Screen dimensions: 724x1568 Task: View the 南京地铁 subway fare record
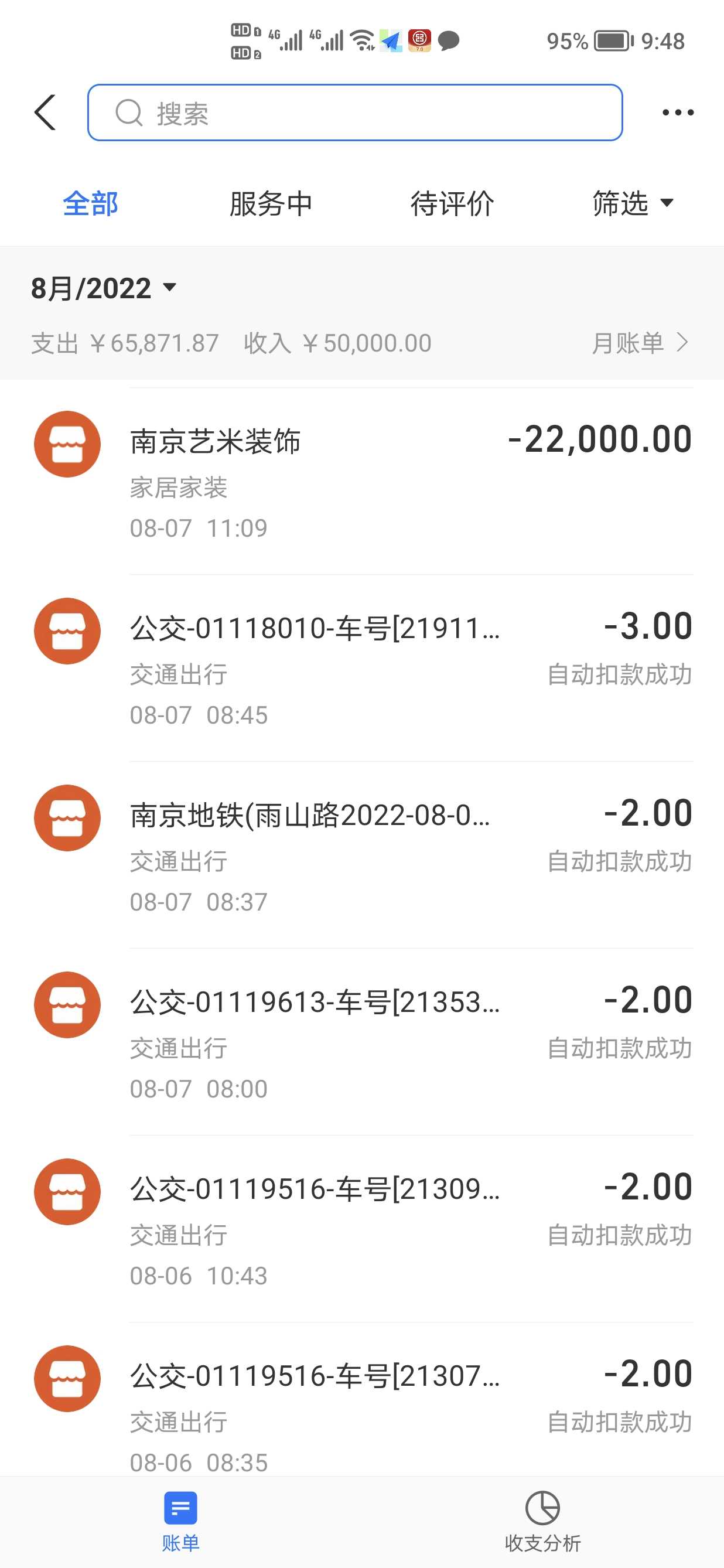coord(362,855)
